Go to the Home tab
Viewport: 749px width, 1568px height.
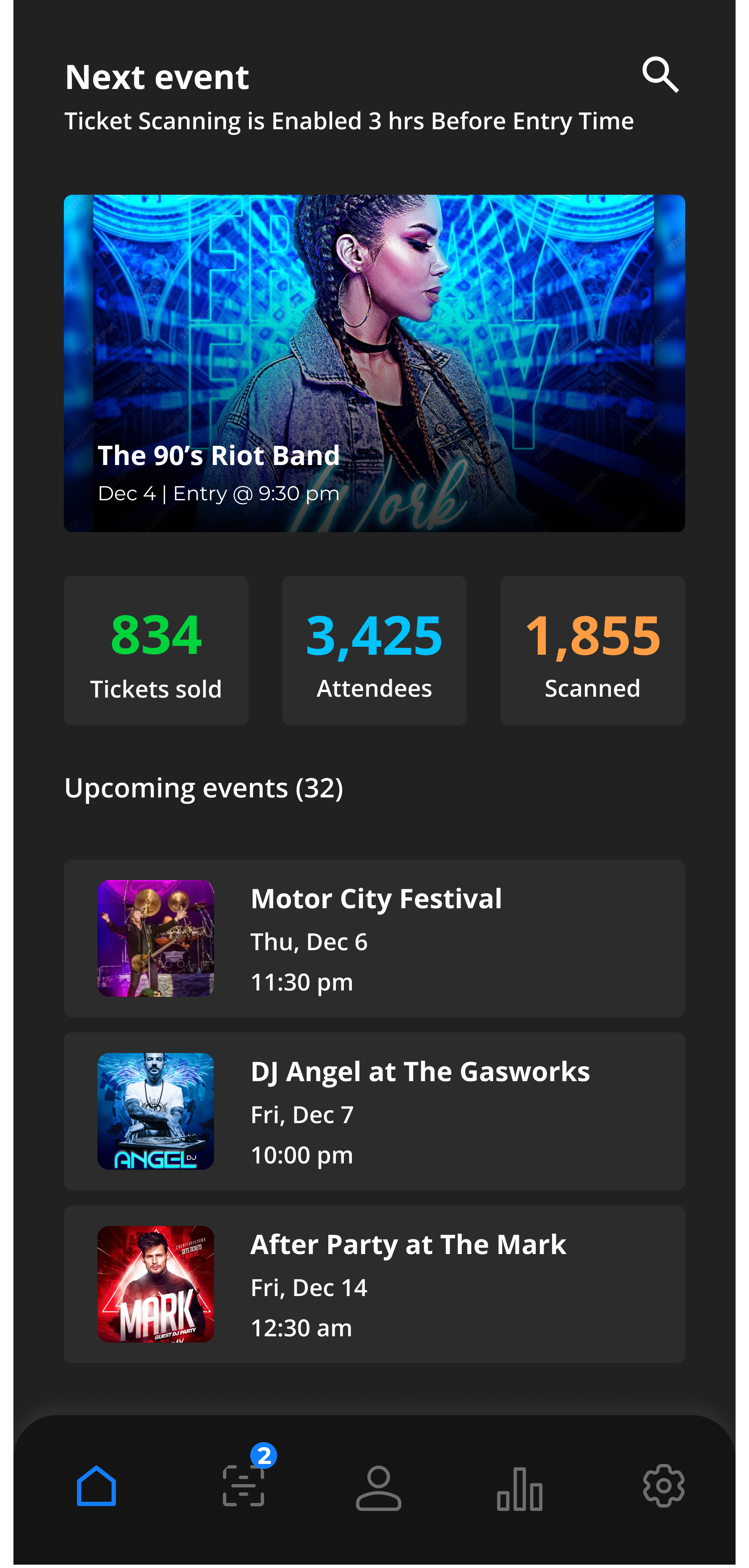coord(96,1486)
